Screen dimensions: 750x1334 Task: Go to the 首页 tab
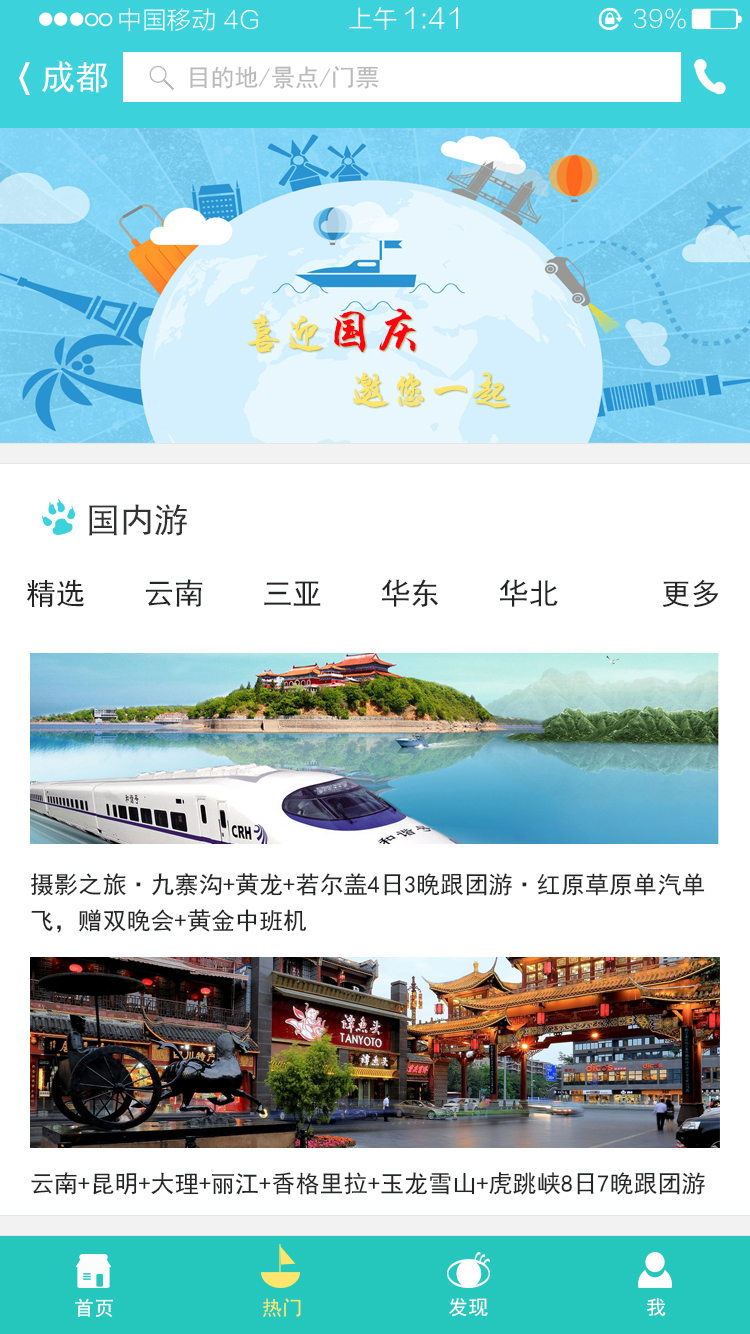click(x=94, y=1286)
